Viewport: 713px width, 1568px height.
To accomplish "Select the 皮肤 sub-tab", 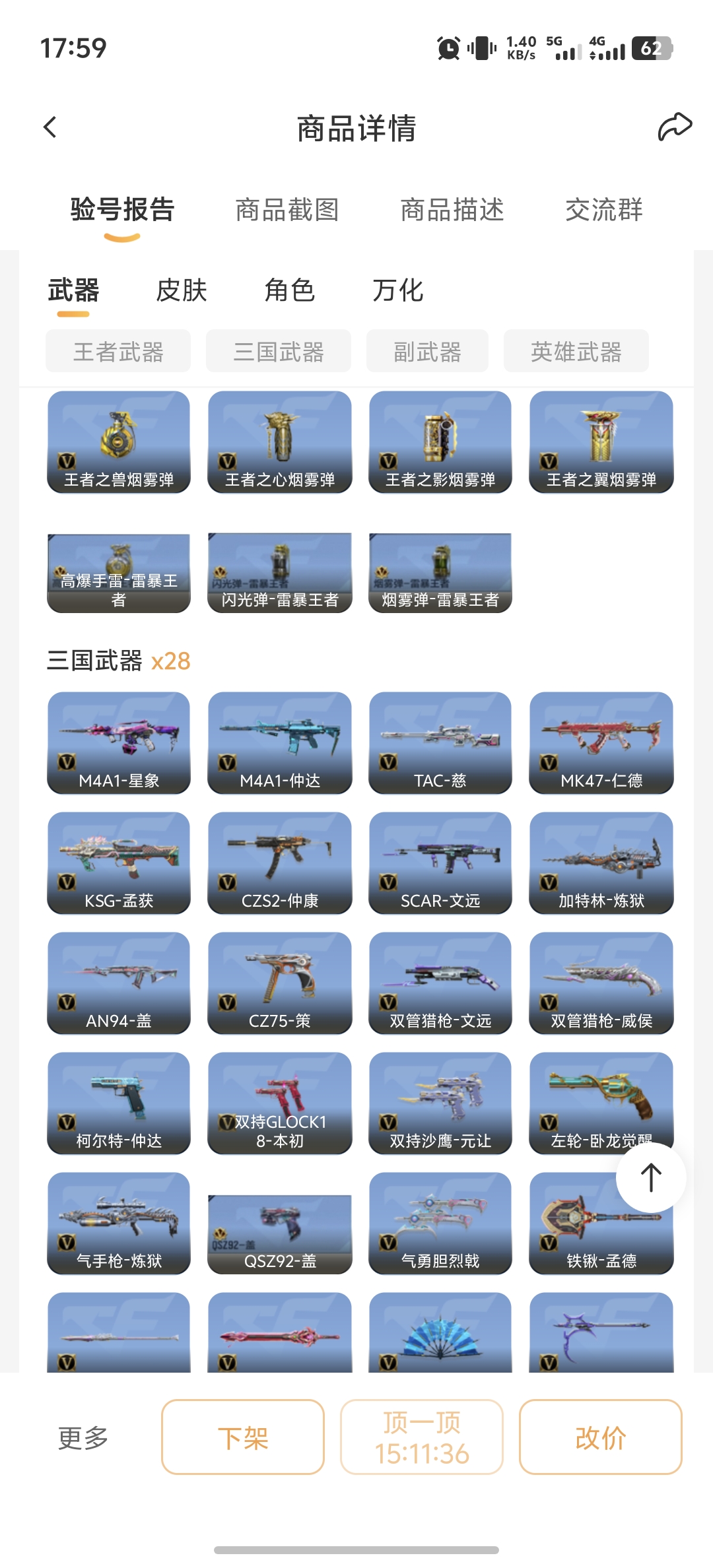I will click(182, 290).
